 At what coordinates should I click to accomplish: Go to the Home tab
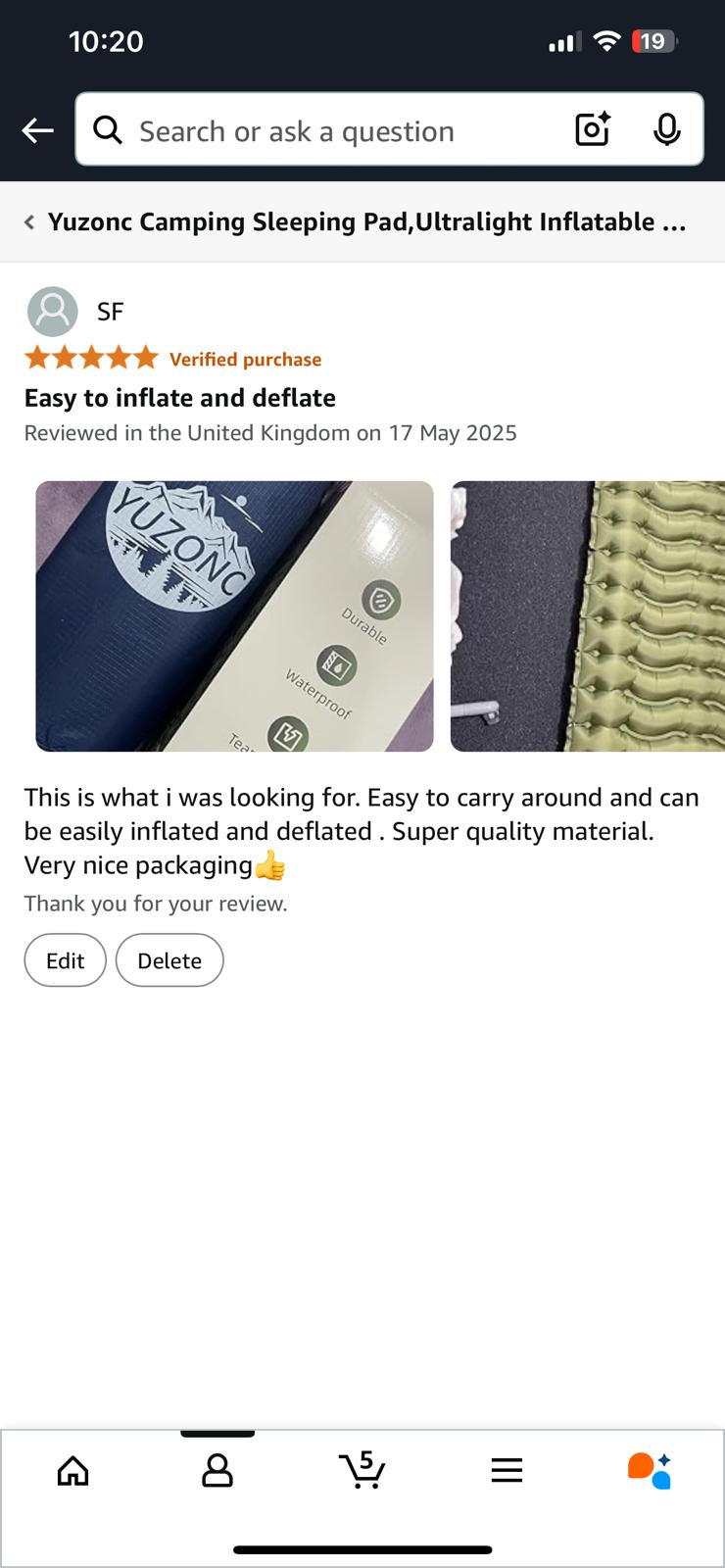coord(72,1471)
